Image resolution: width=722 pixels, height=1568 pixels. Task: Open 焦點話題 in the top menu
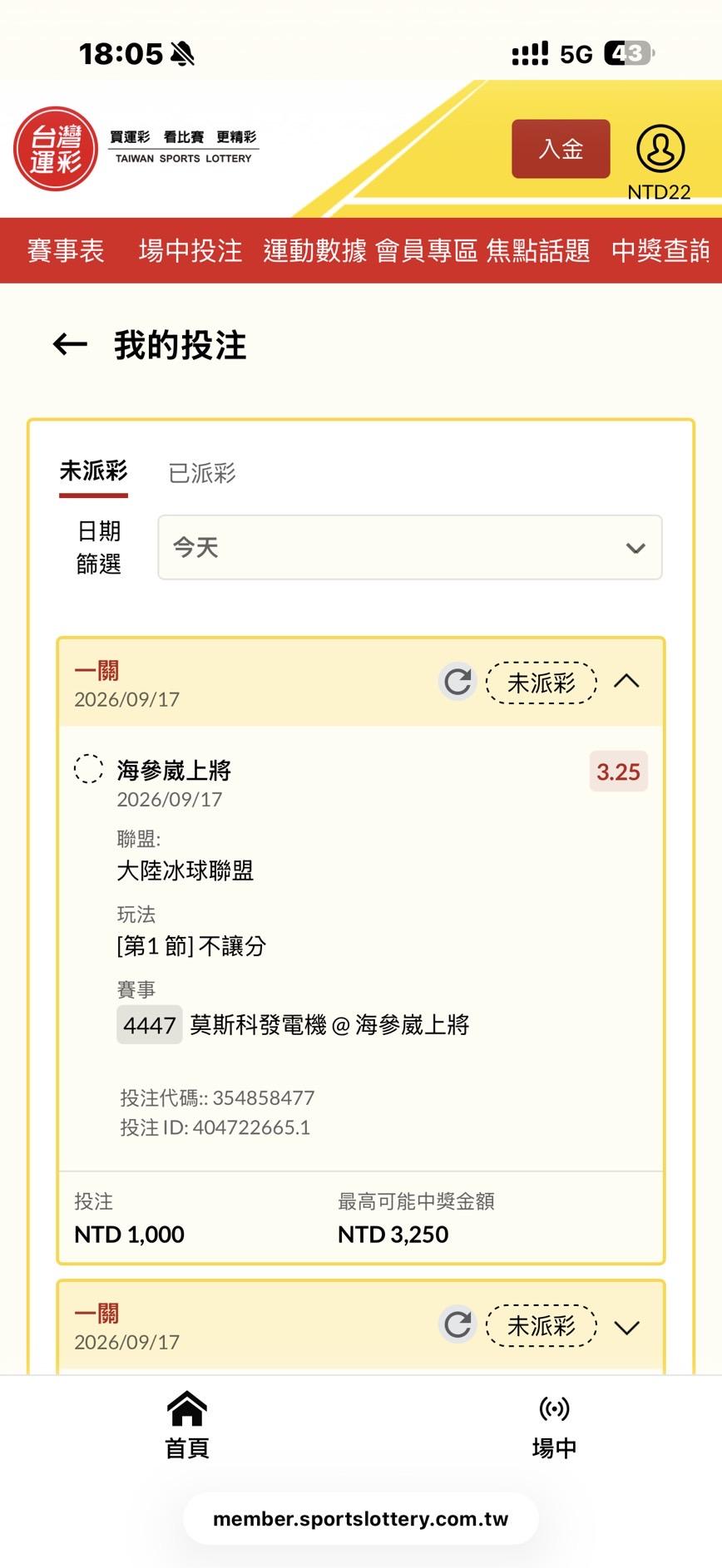coord(538,250)
